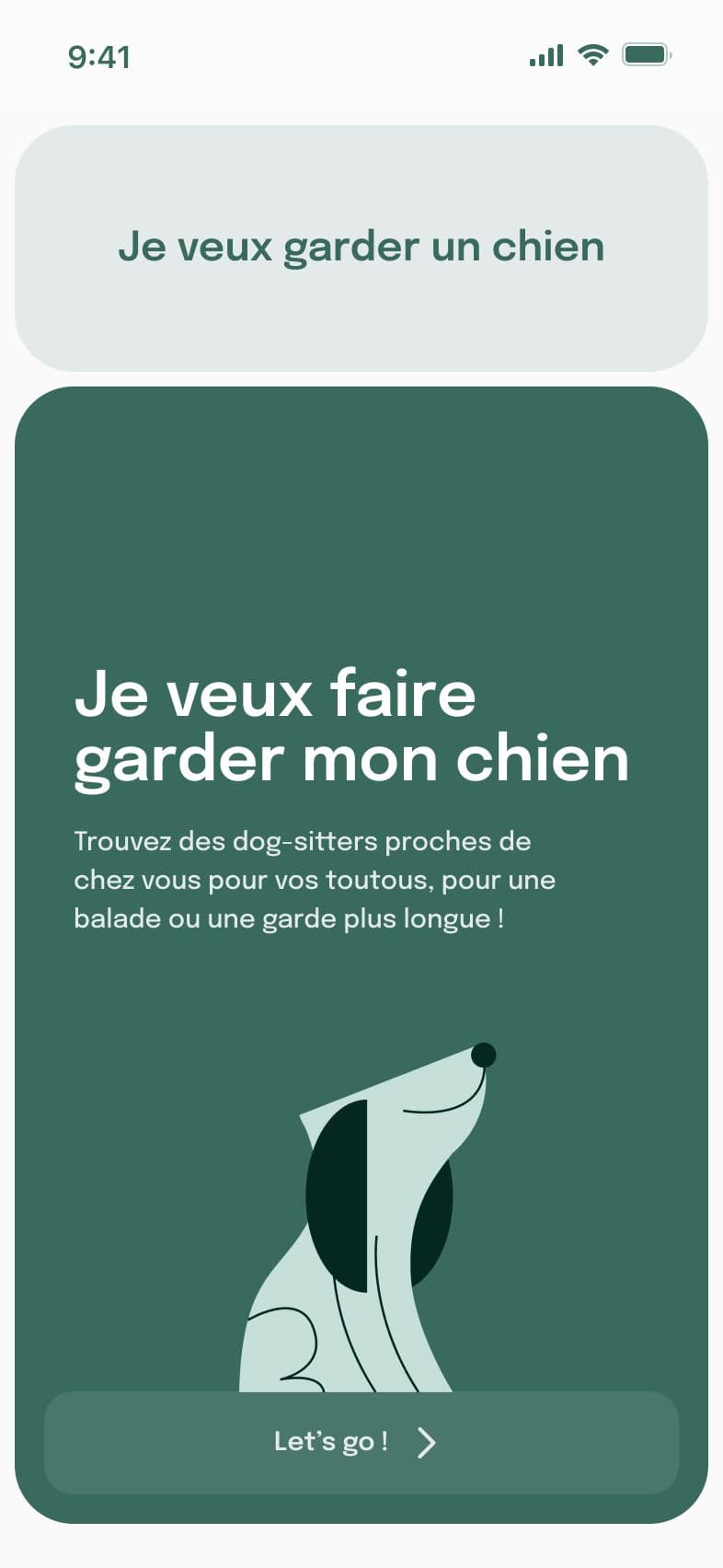The image size is (723, 1568).
Task: Tap the "Let's go !" button
Action: (x=361, y=1442)
